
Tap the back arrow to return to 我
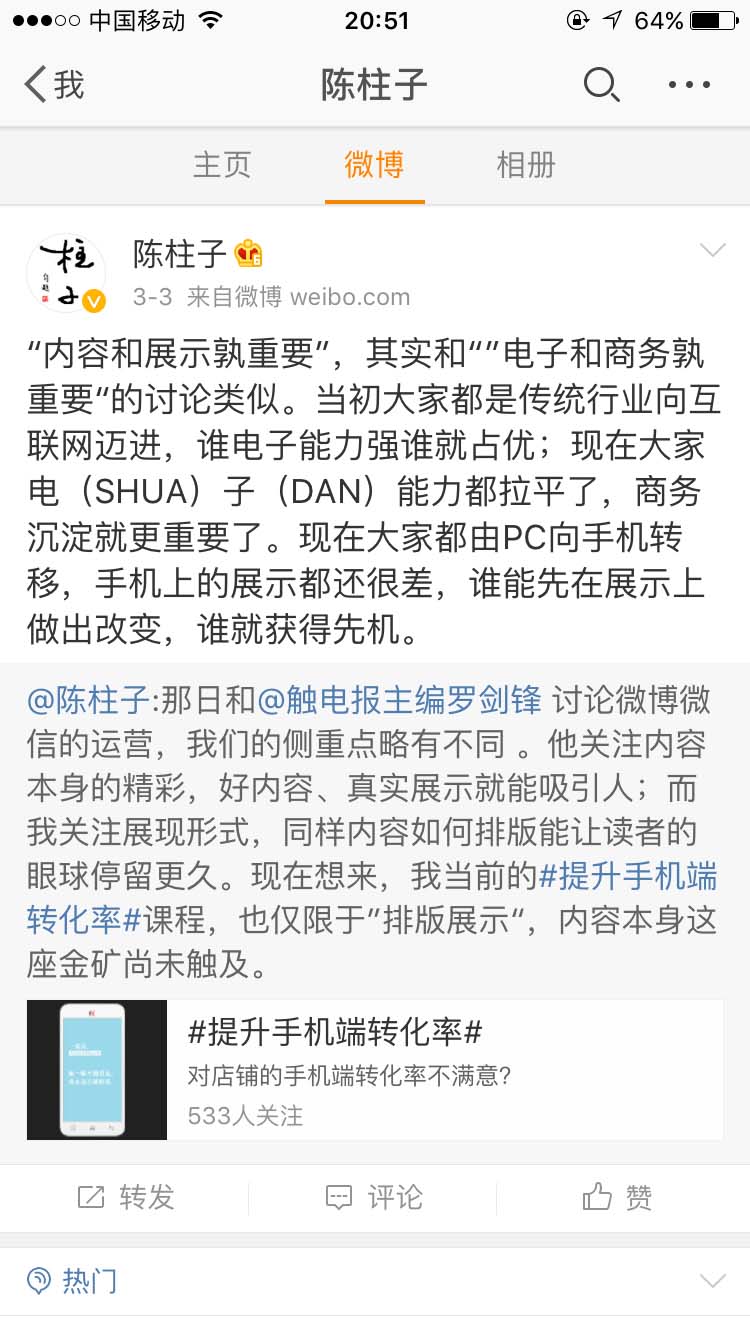36,86
